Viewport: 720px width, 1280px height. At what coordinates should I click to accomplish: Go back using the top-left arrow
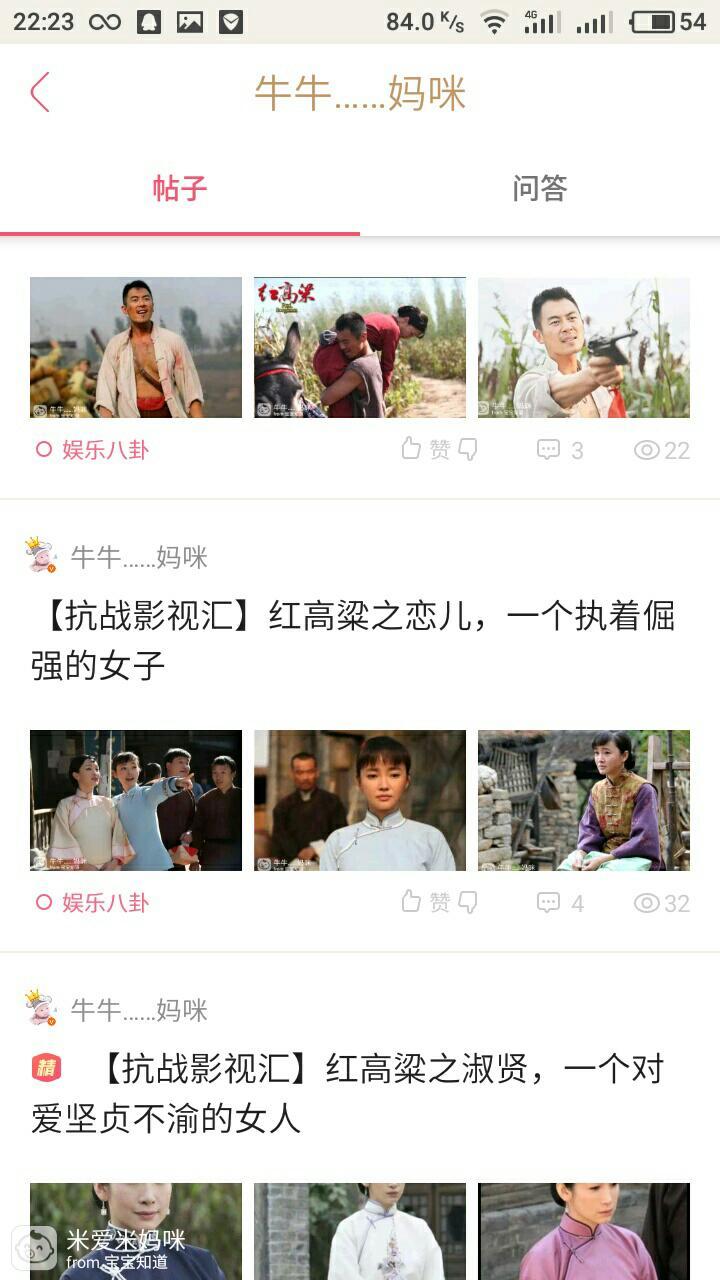coord(40,92)
